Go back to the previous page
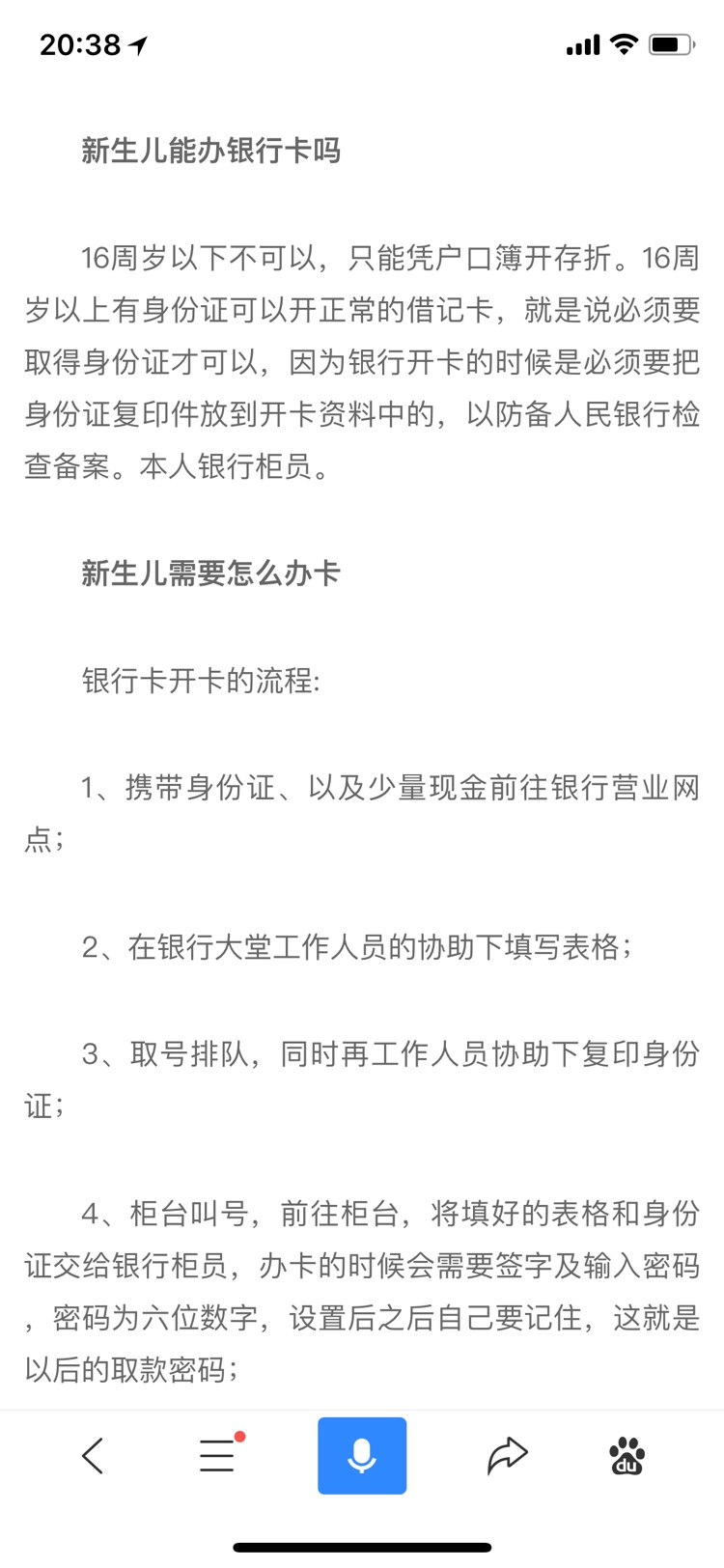Image resolution: width=724 pixels, height=1568 pixels. (x=93, y=1455)
